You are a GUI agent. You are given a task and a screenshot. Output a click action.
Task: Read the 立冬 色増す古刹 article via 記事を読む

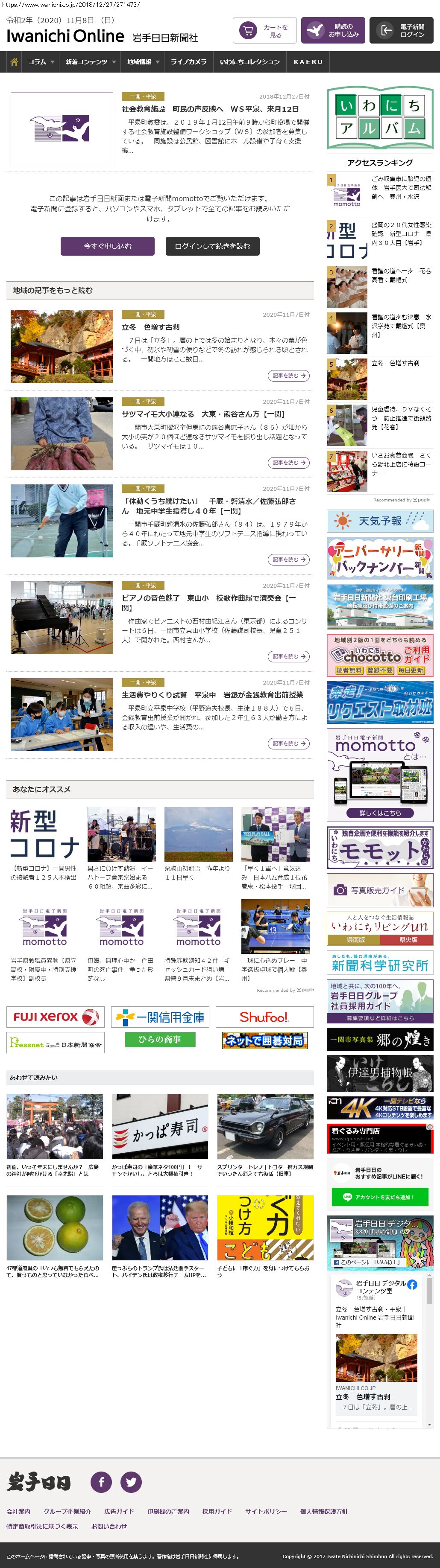(x=288, y=376)
